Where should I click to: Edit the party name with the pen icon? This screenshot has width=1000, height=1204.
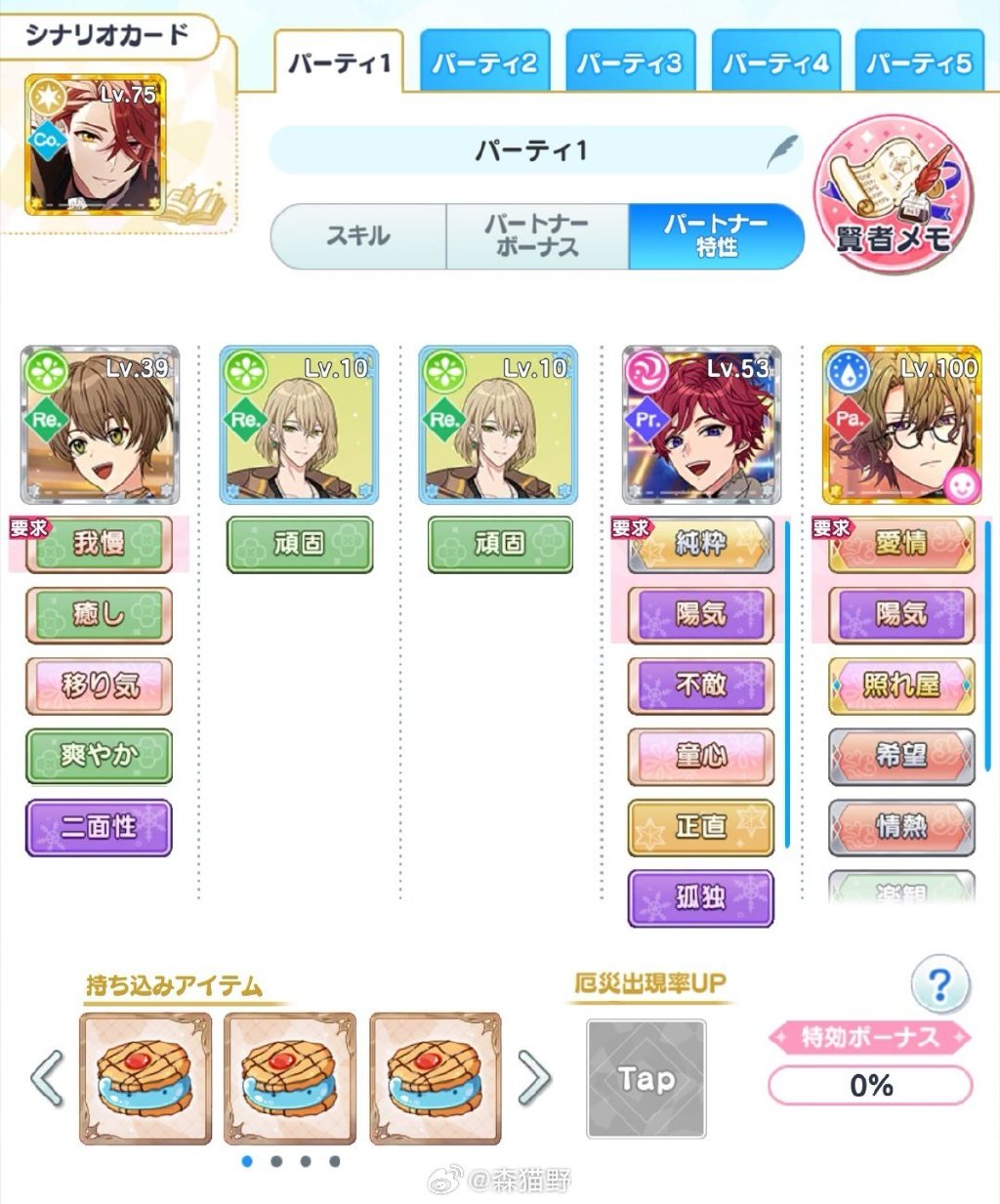pos(781,150)
